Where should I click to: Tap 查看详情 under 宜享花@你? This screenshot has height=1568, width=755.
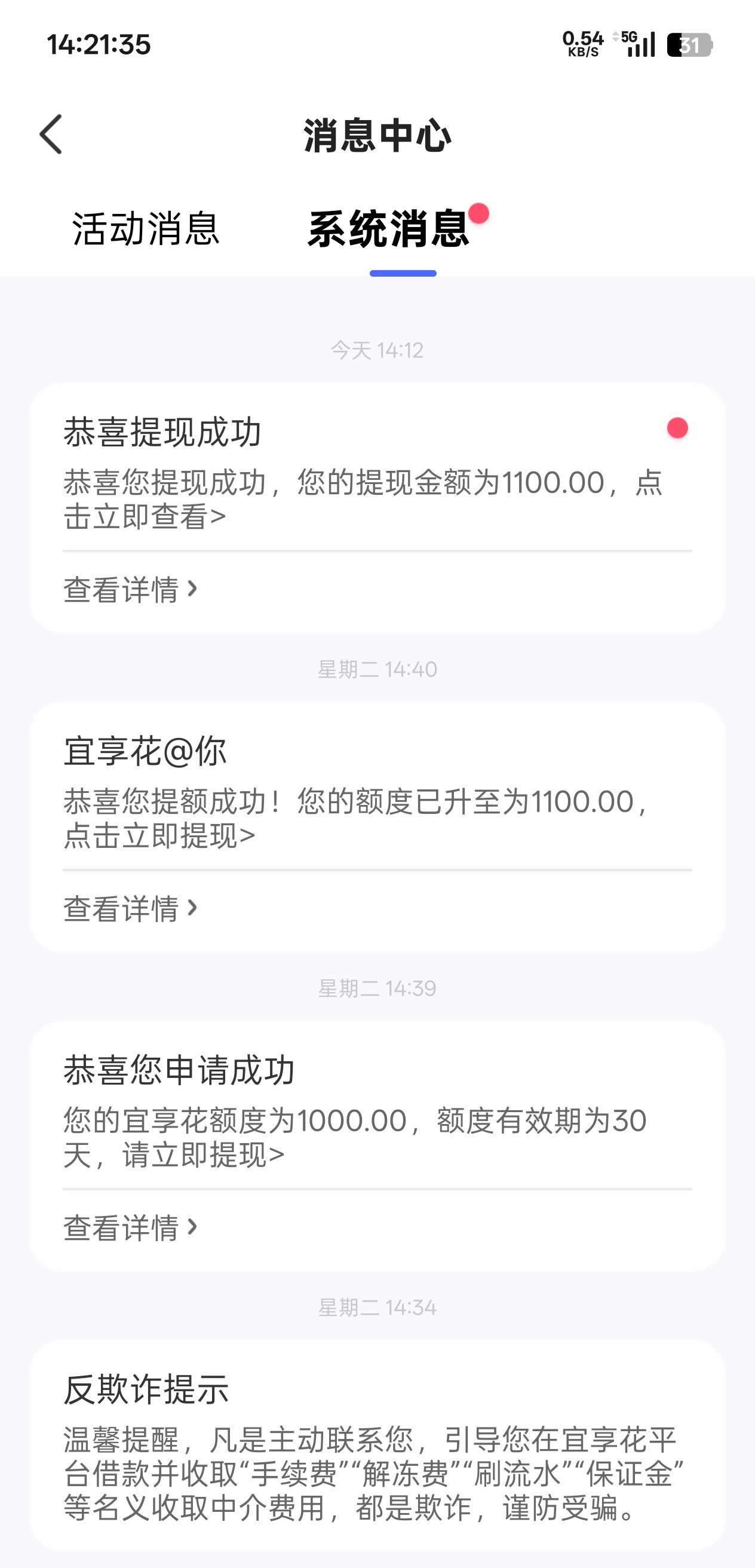pyautogui.click(x=130, y=908)
